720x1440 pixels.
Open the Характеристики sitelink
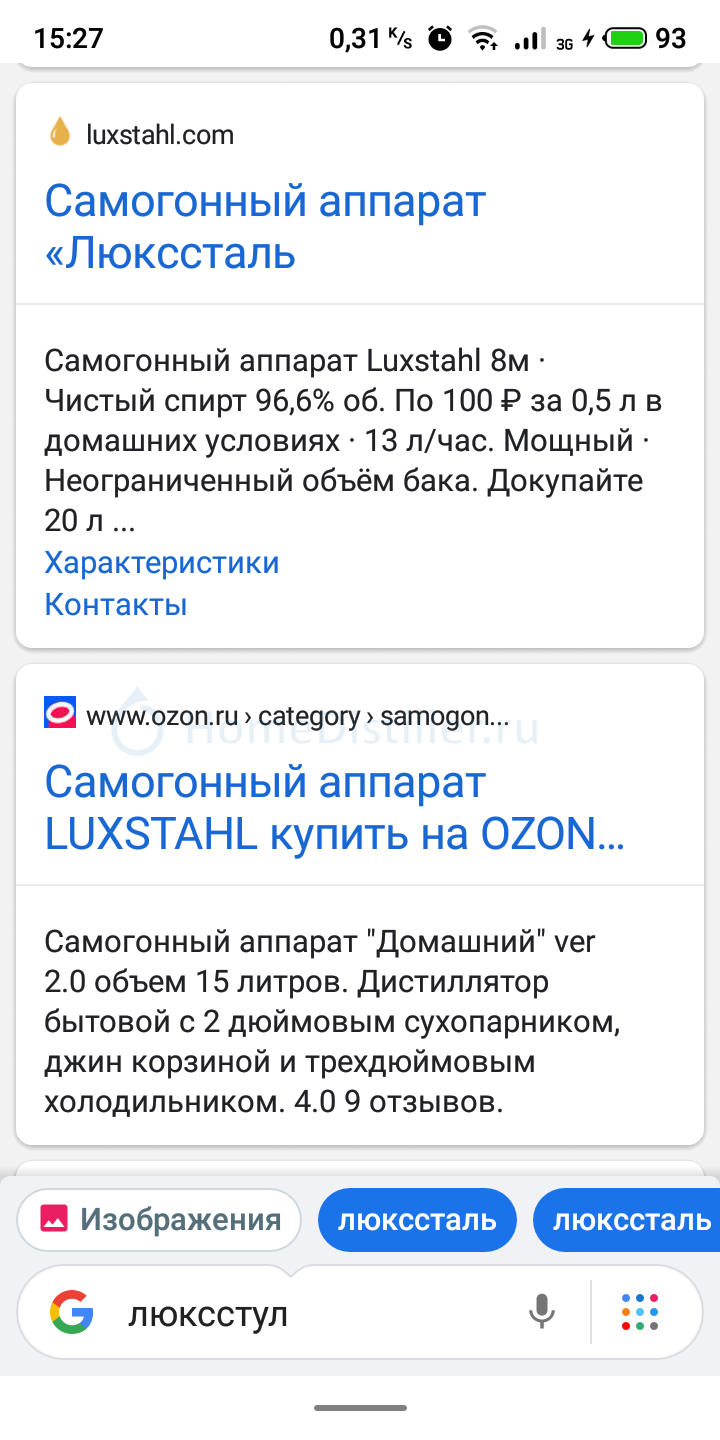pos(162,562)
